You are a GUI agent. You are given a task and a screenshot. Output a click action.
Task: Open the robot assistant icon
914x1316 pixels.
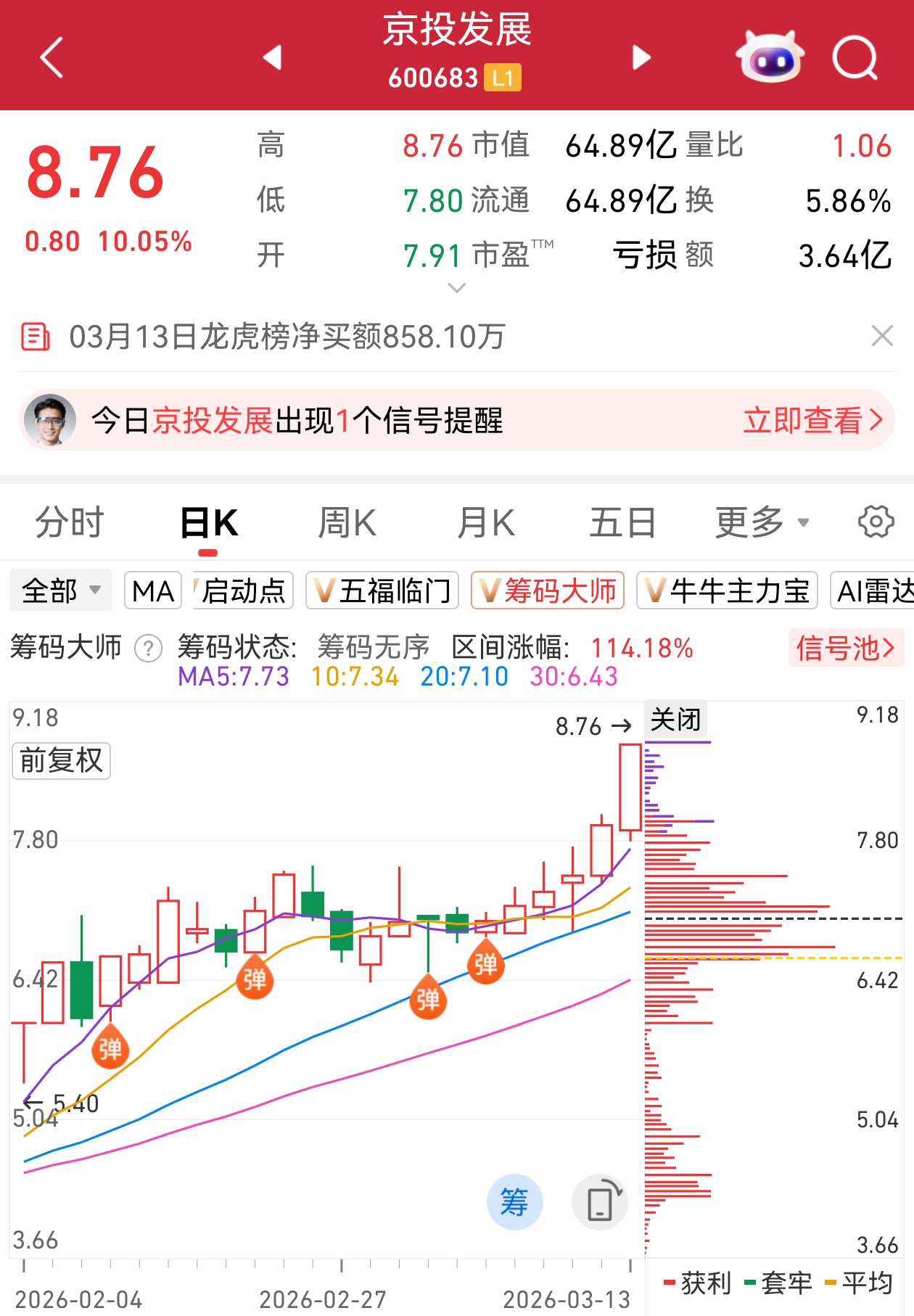(x=770, y=57)
